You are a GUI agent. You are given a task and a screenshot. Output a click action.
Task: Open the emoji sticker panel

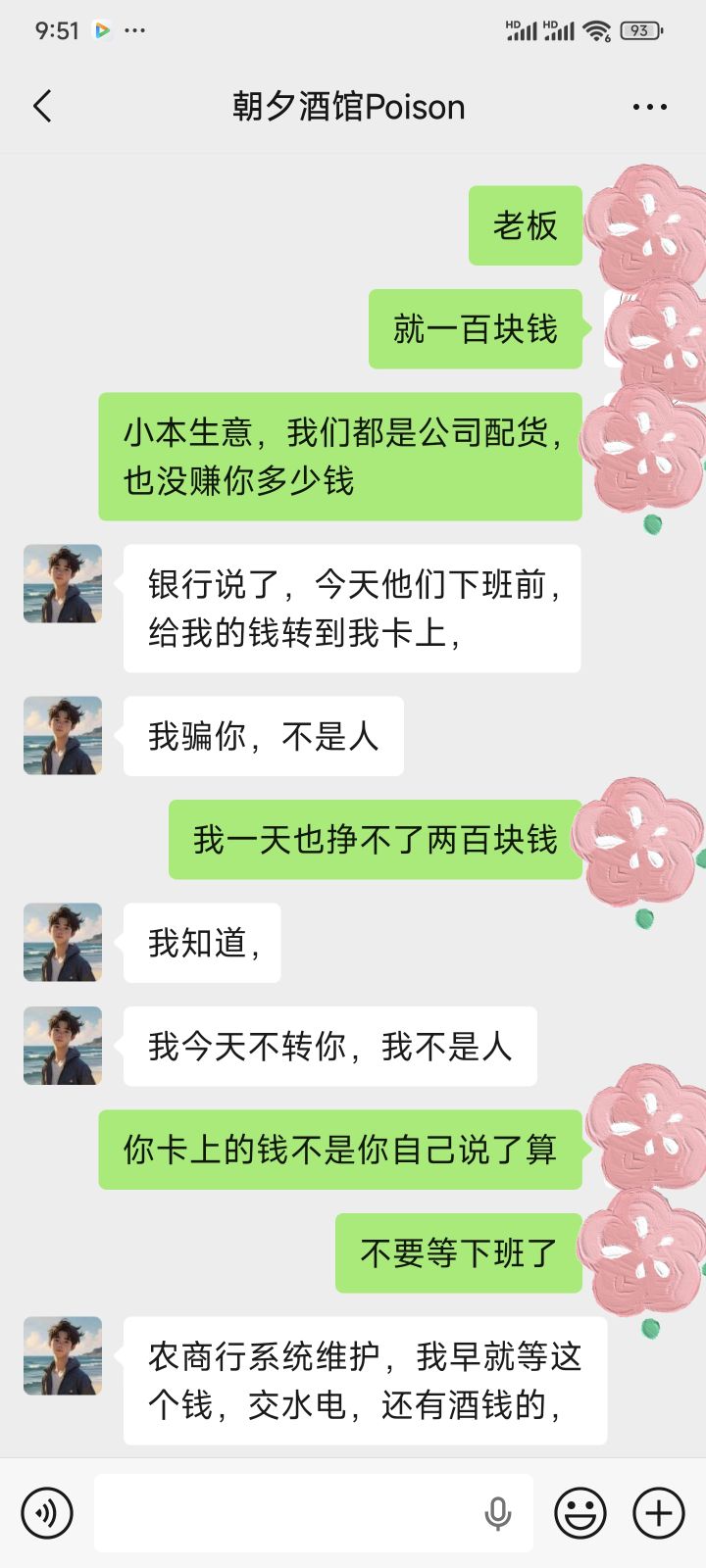[580, 1513]
